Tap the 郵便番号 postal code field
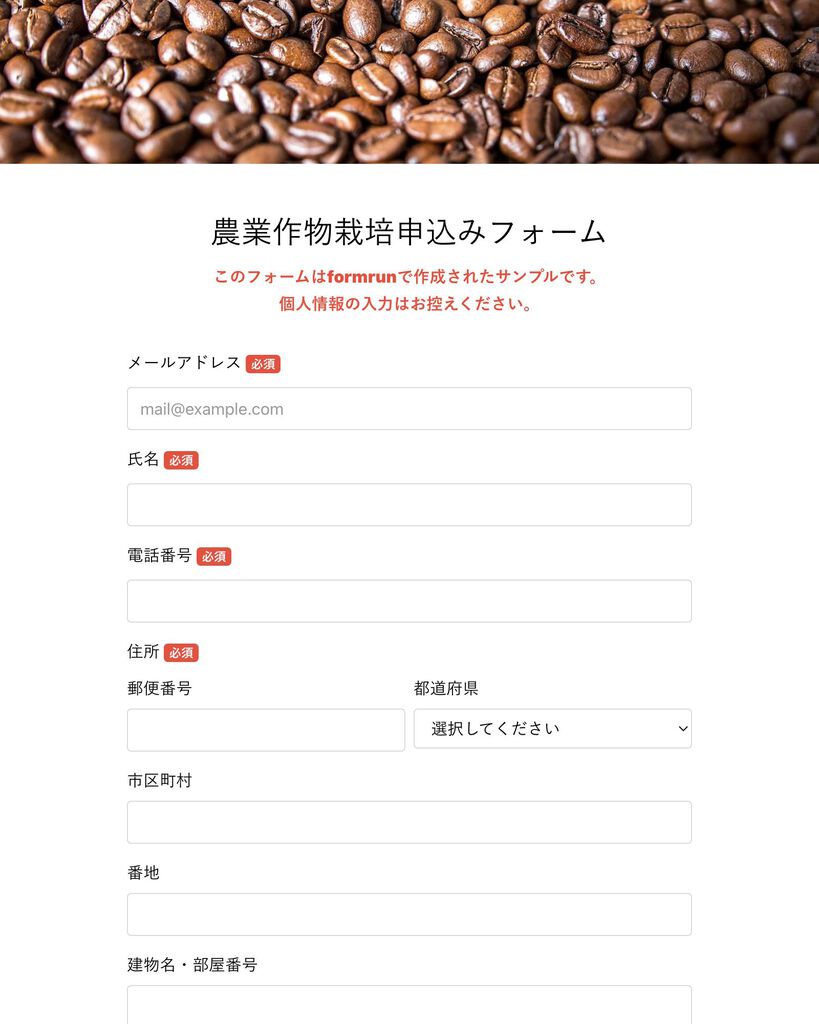Viewport: 819px width, 1024px height. pyautogui.click(x=265, y=730)
